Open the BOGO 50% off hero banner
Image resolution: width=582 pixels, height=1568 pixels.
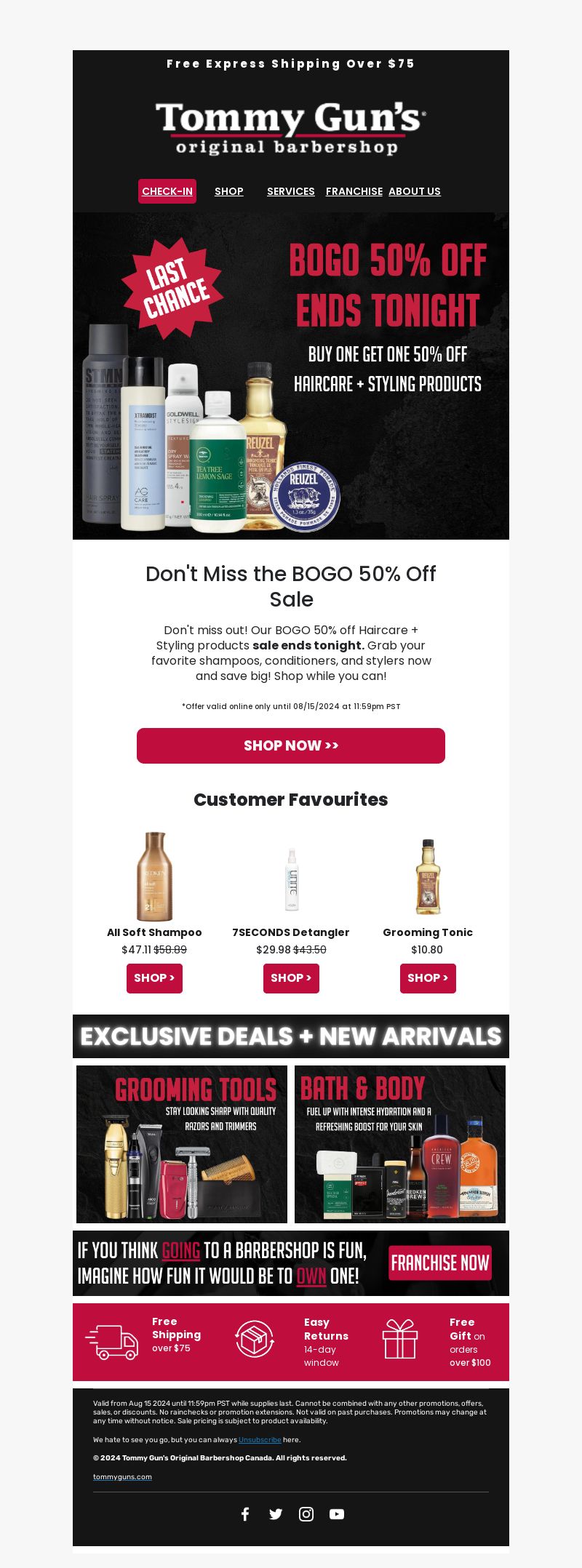[291, 375]
